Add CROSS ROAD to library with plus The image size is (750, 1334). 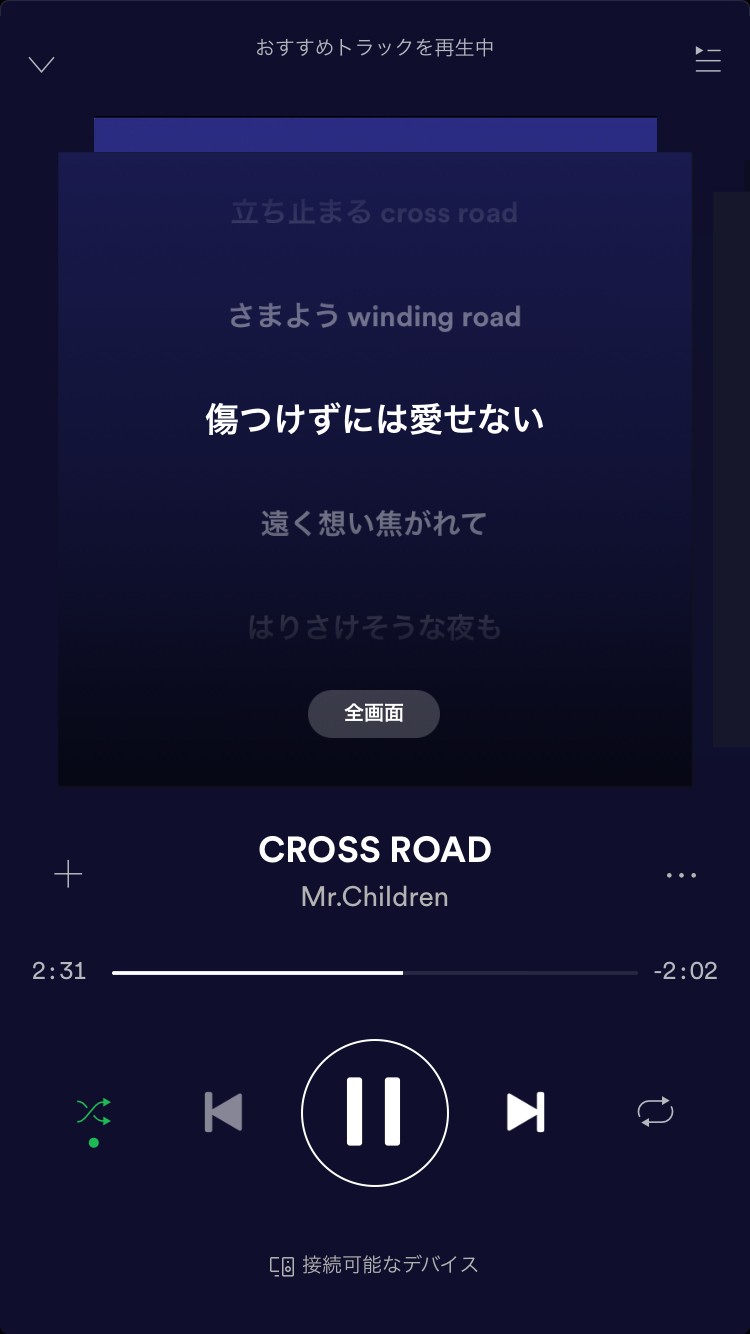pos(68,875)
